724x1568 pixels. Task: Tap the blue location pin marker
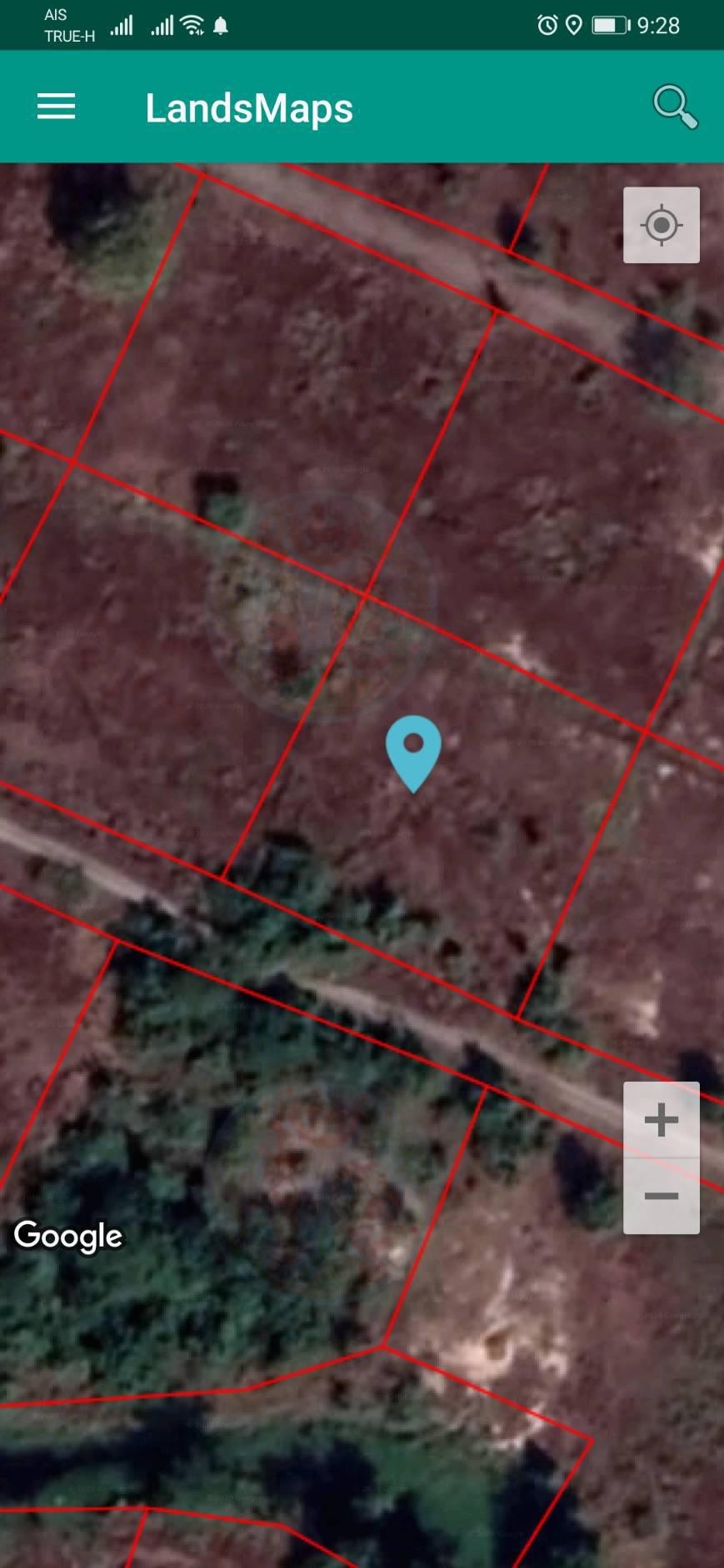tap(413, 753)
